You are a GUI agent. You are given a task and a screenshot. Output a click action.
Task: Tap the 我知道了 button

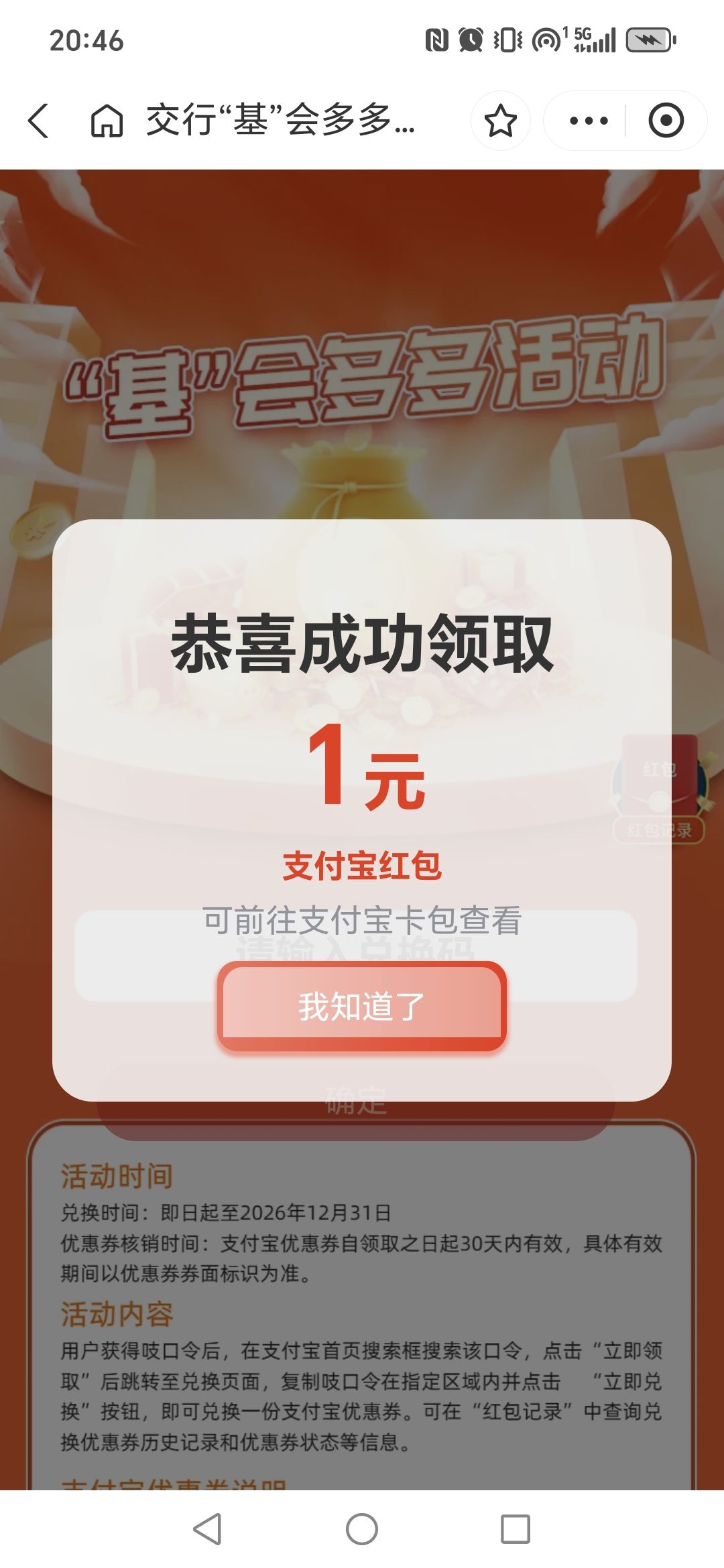tap(361, 1006)
